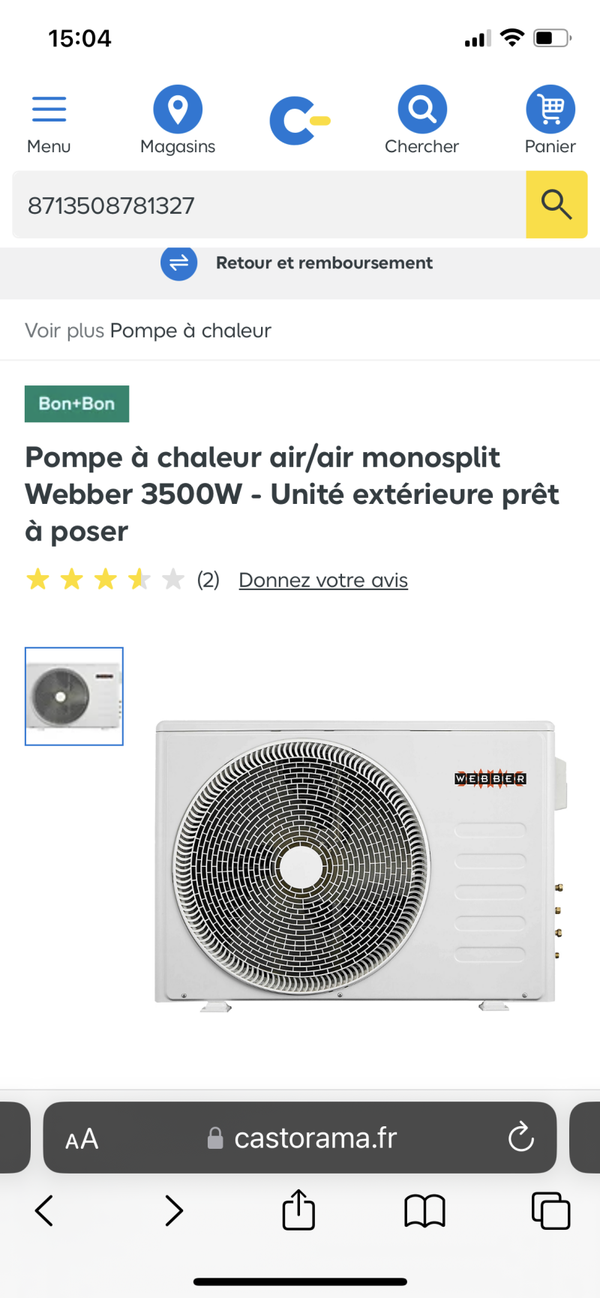Open the Panier shopping cart

550,120
